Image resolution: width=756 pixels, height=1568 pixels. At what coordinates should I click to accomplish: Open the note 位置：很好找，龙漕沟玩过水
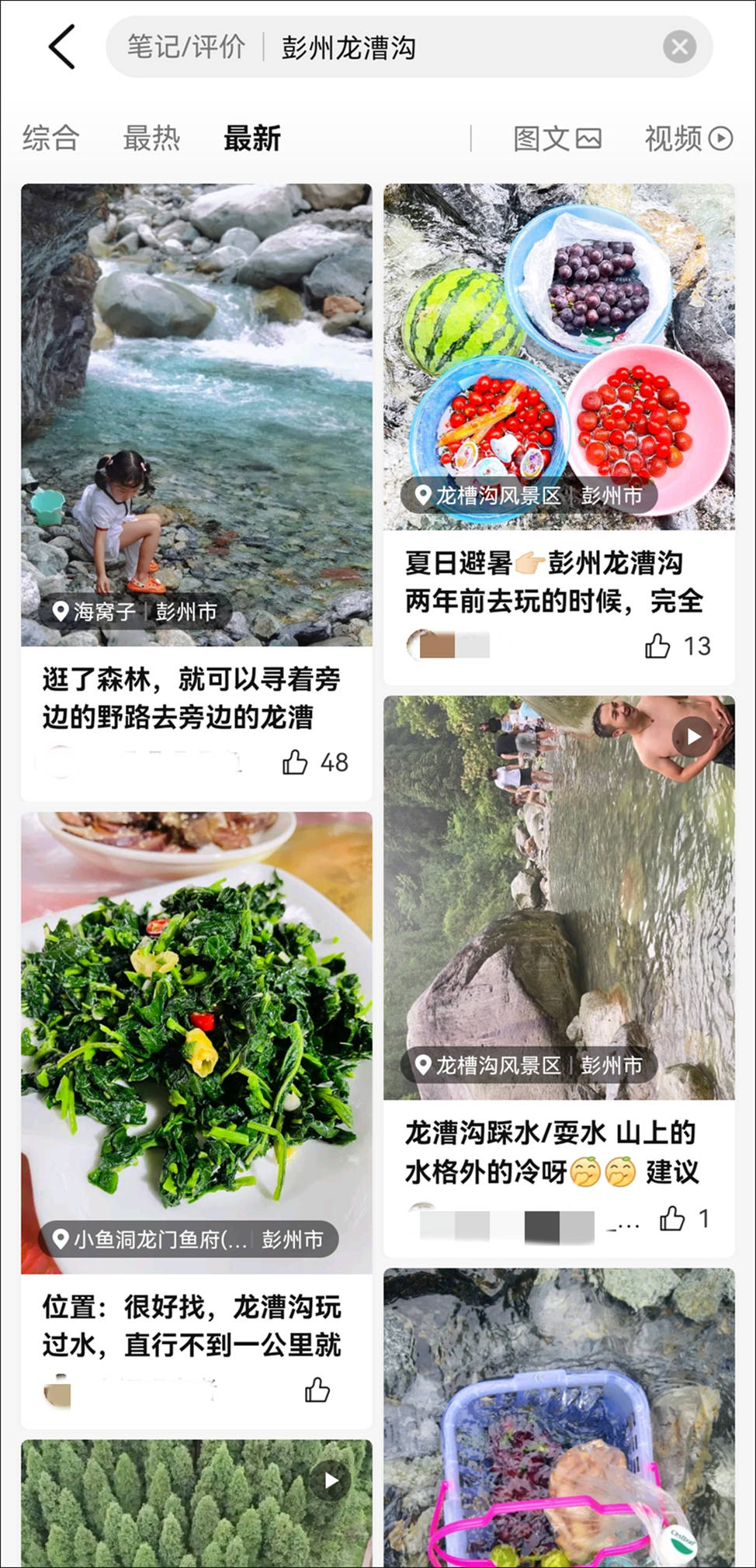coord(191,1326)
